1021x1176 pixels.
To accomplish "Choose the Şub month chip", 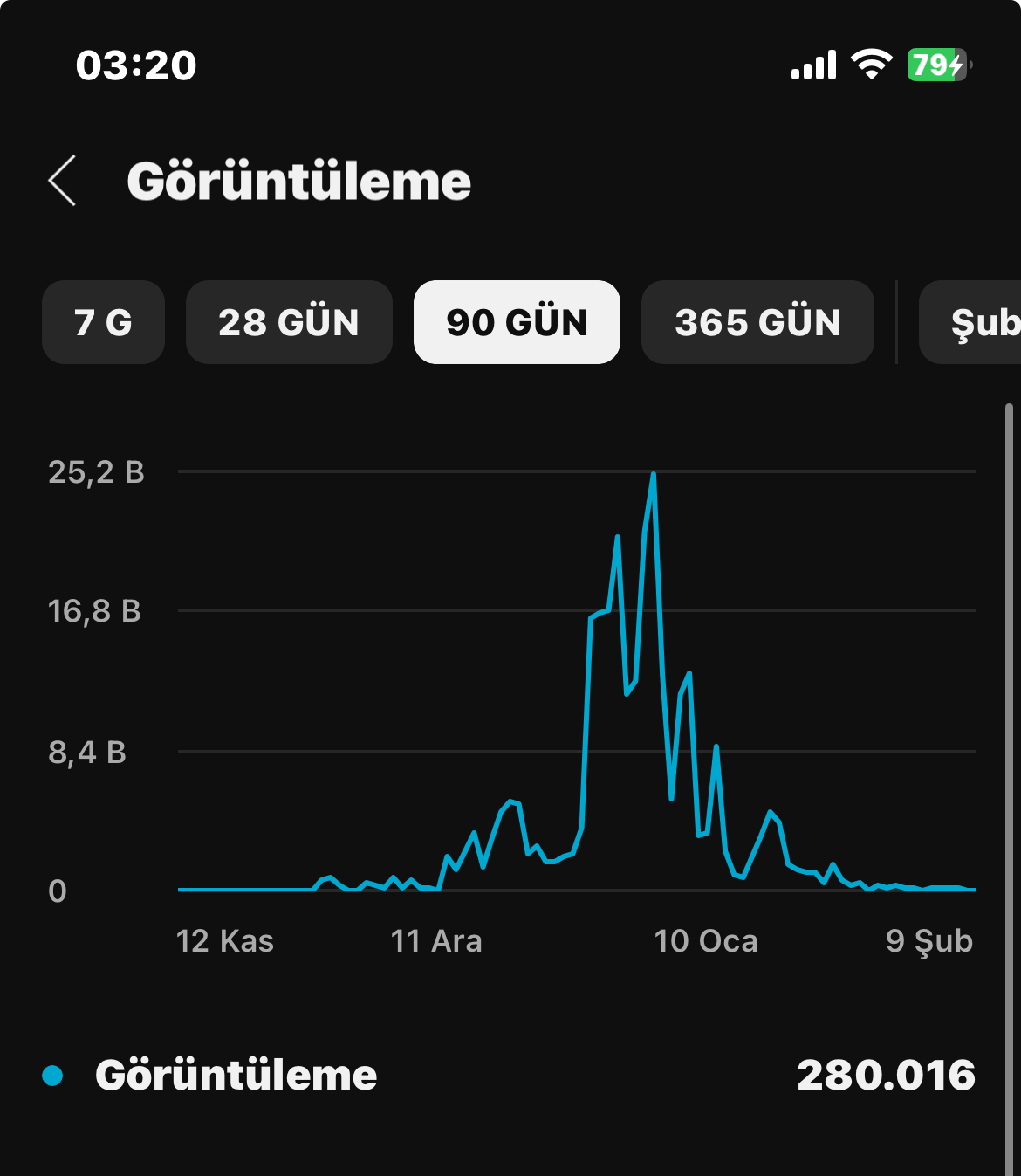I will [970, 322].
